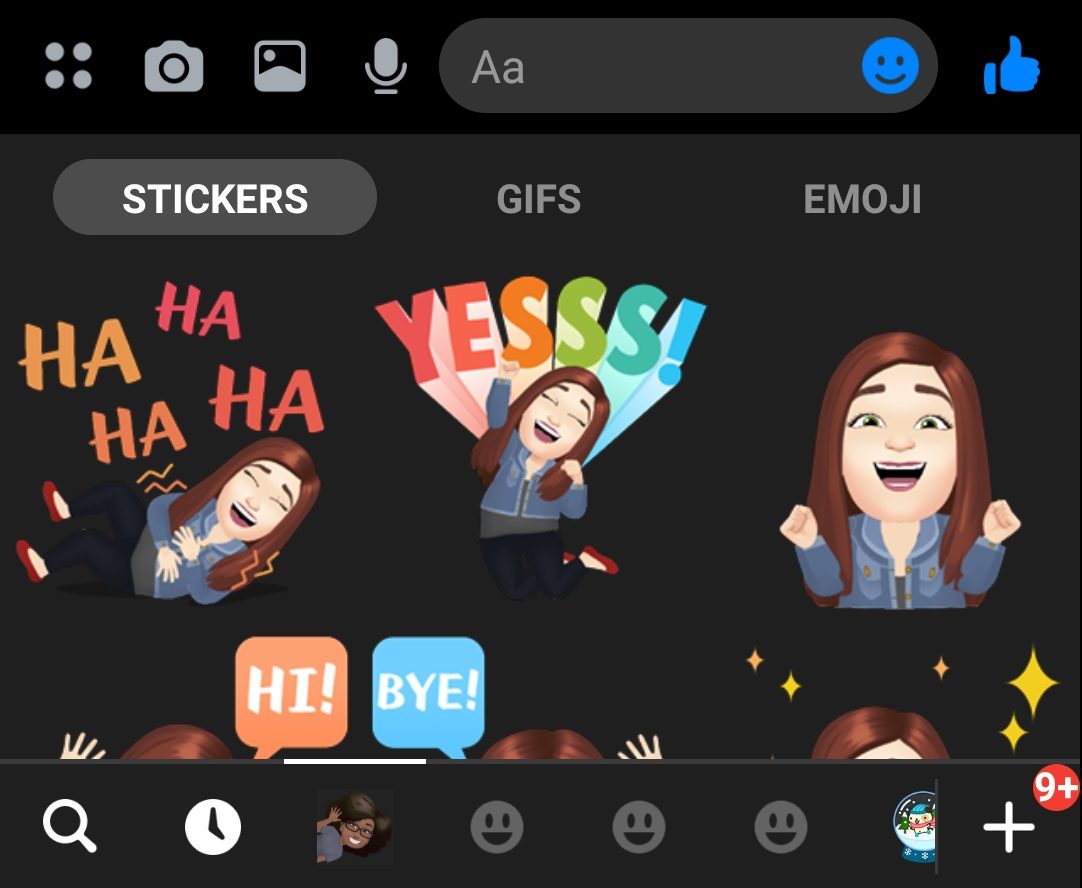Focus the Aa message text field
1082x888 pixels.
pos(640,67)
